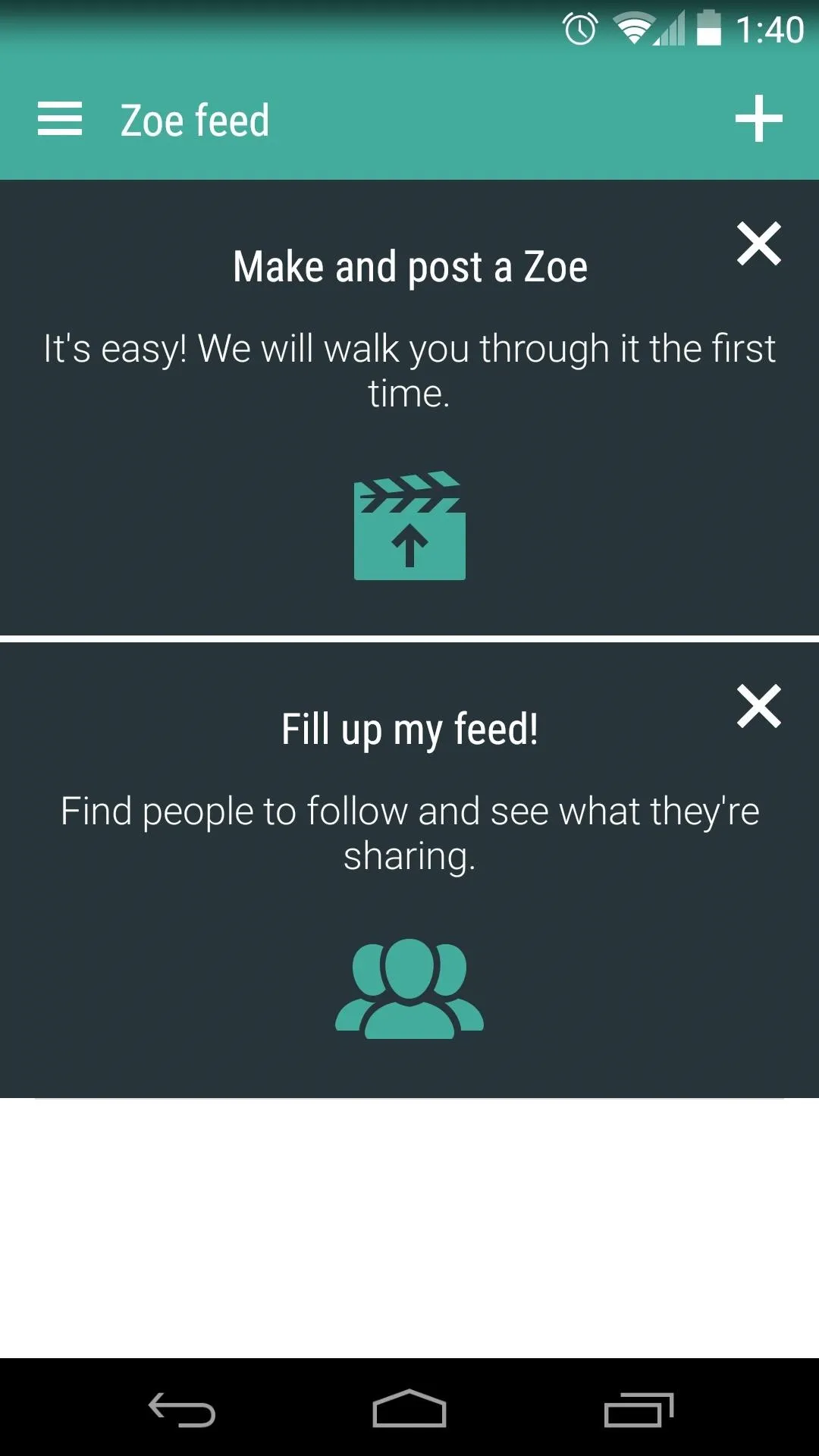Screen dimensions: 819x1456
Task: Dismiss the Make and post a Zoe card
Action: click(758, 243)
